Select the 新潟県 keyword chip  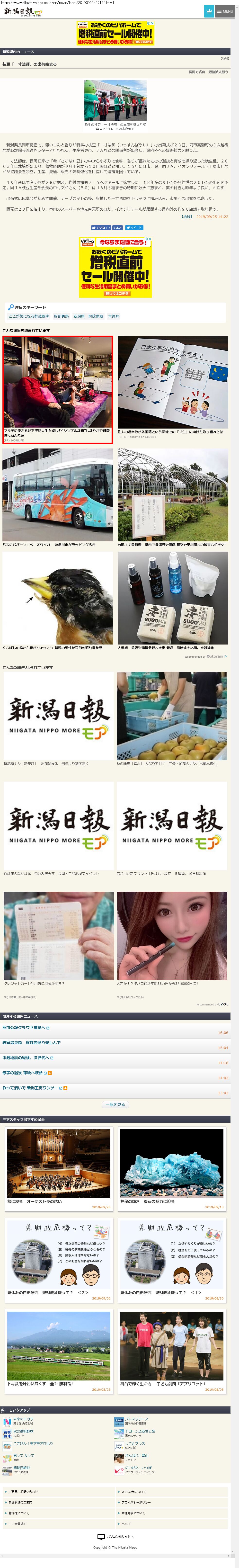tap(79, 316)
